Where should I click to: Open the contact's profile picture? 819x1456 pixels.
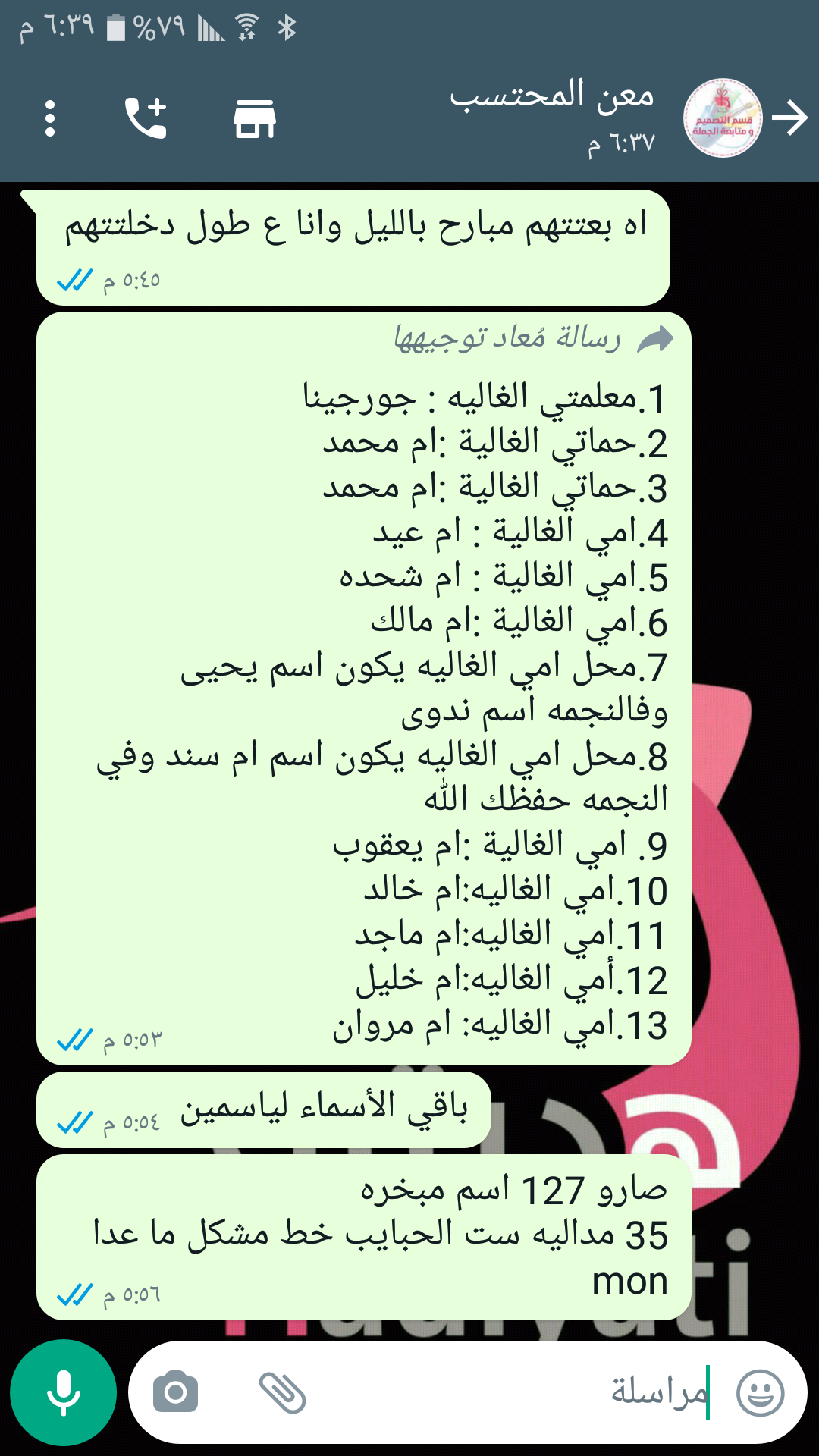[723, 118]
